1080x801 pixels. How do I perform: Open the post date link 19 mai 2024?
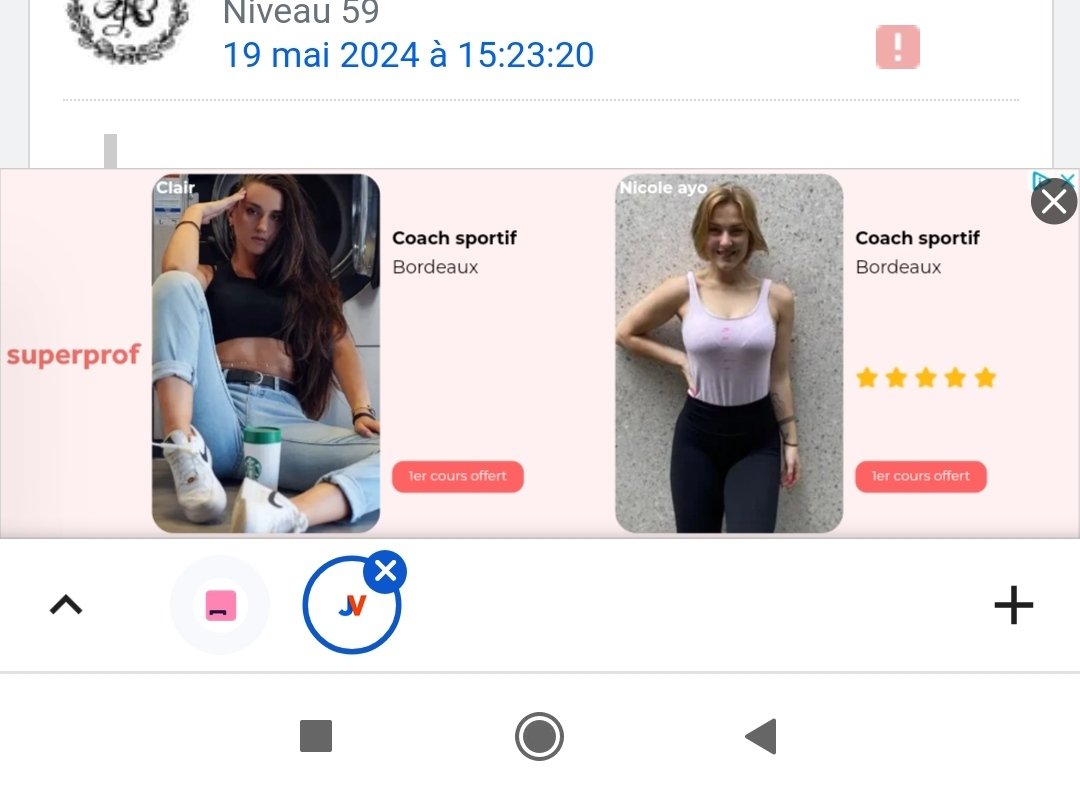(x=408, y=54)
